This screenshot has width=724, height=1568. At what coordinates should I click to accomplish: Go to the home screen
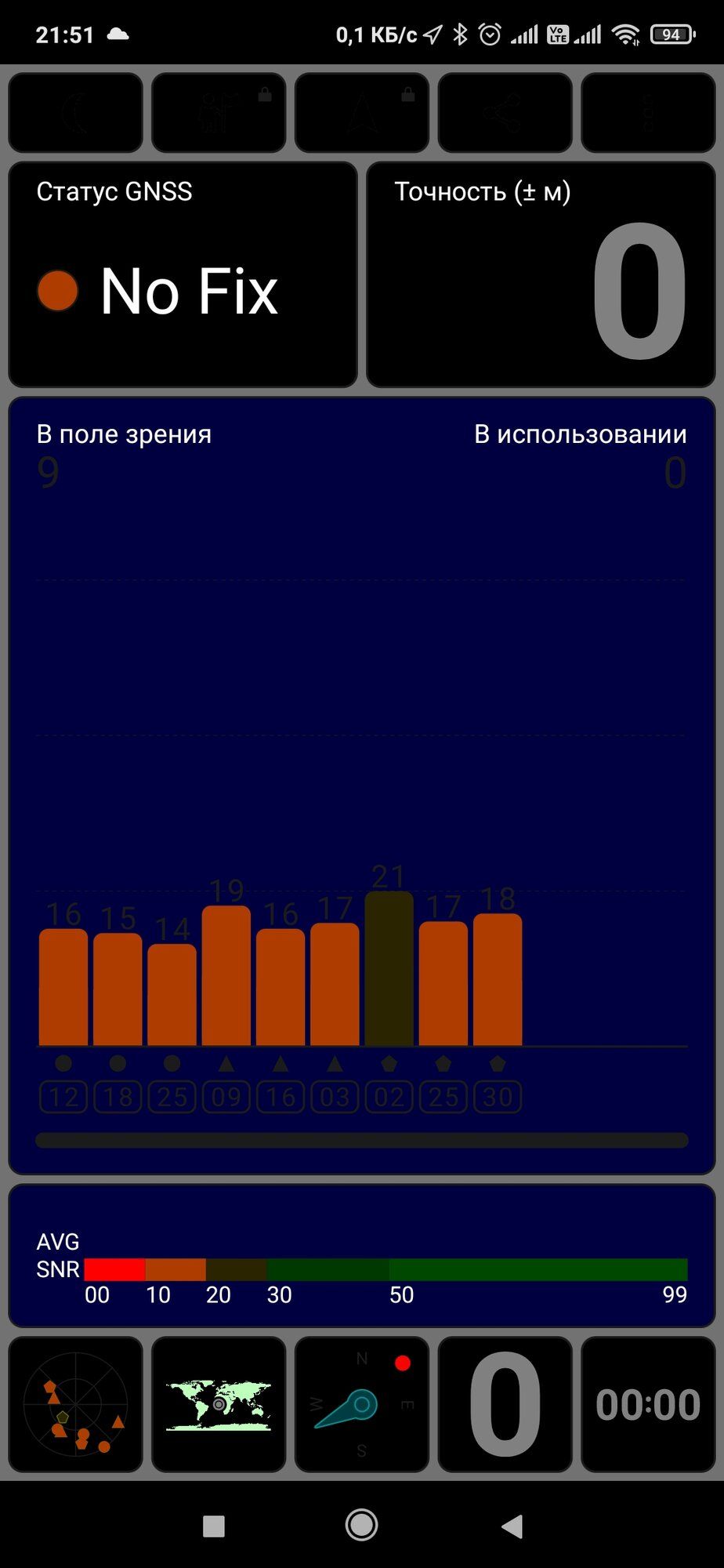362,1526
